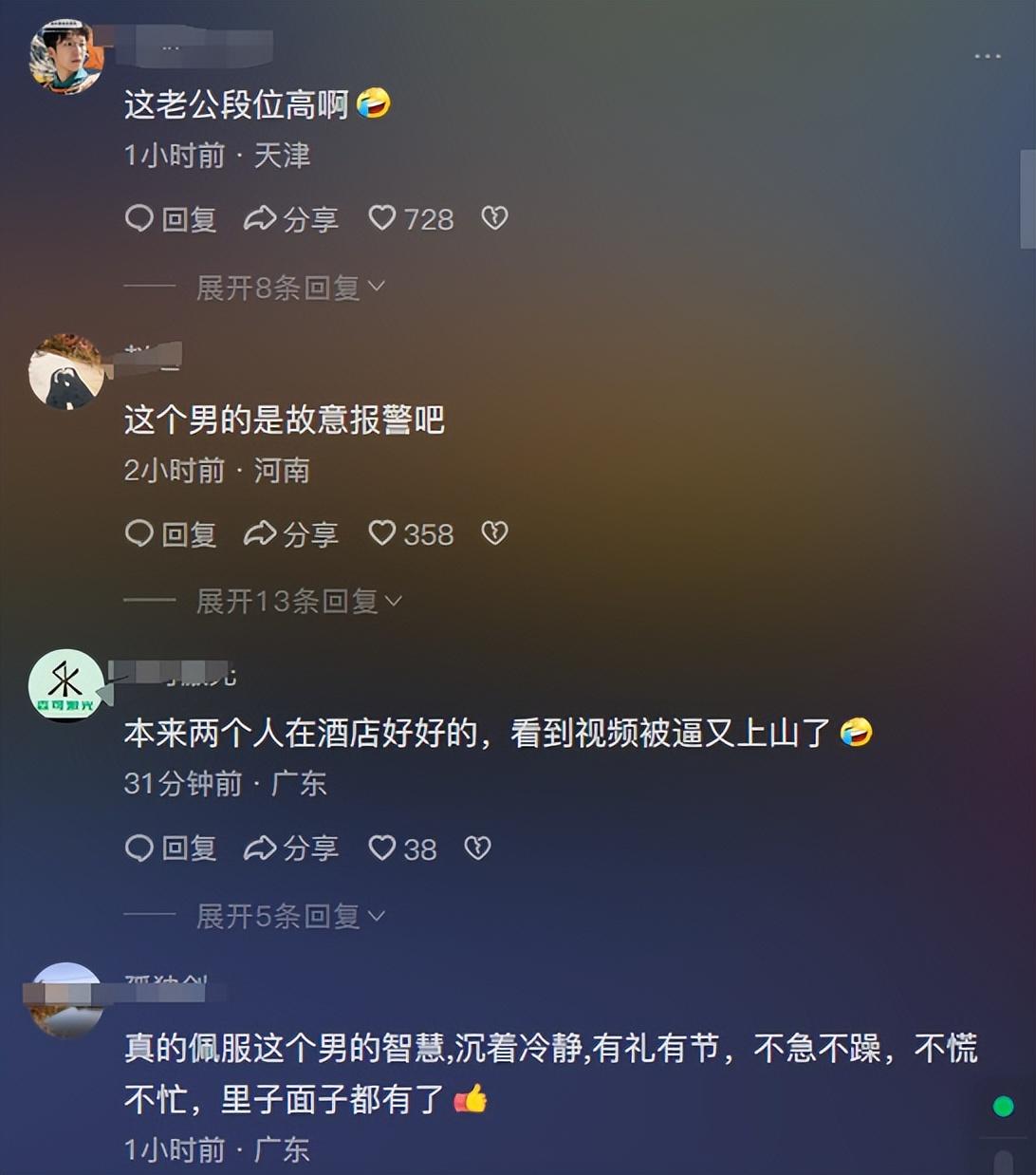
Task: Expand 展开13条回复 replies
Action: tap(298, 602)
